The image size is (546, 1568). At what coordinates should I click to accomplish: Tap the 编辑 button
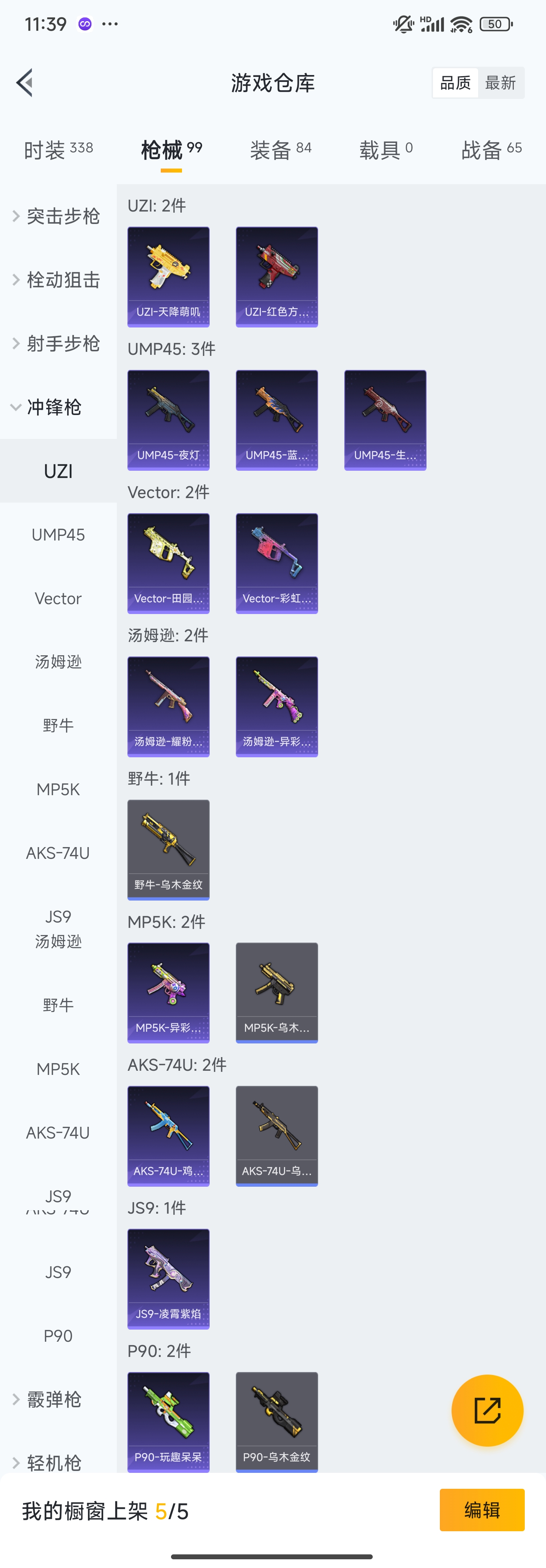[482, 1510]
